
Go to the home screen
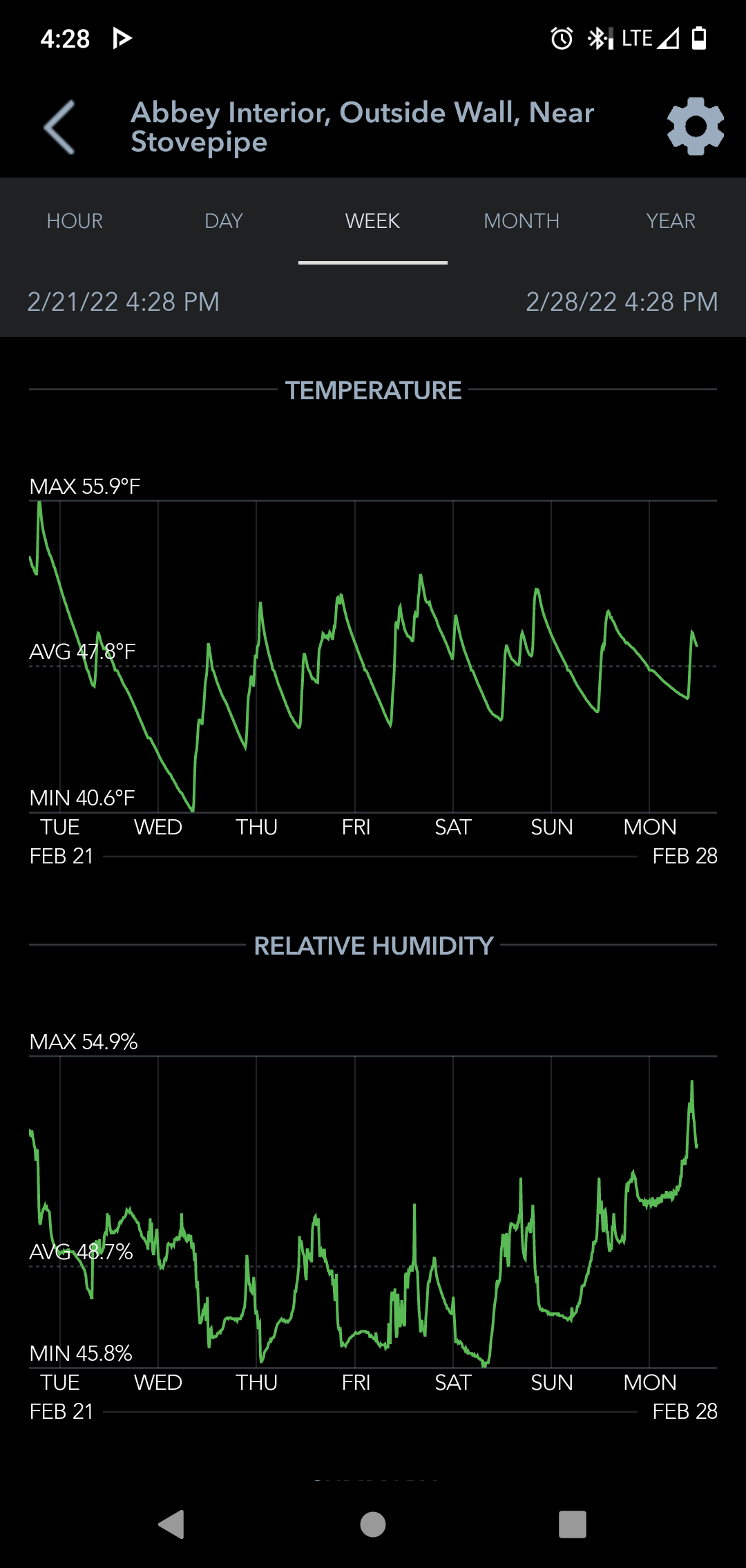click(x=373, y=1524)
